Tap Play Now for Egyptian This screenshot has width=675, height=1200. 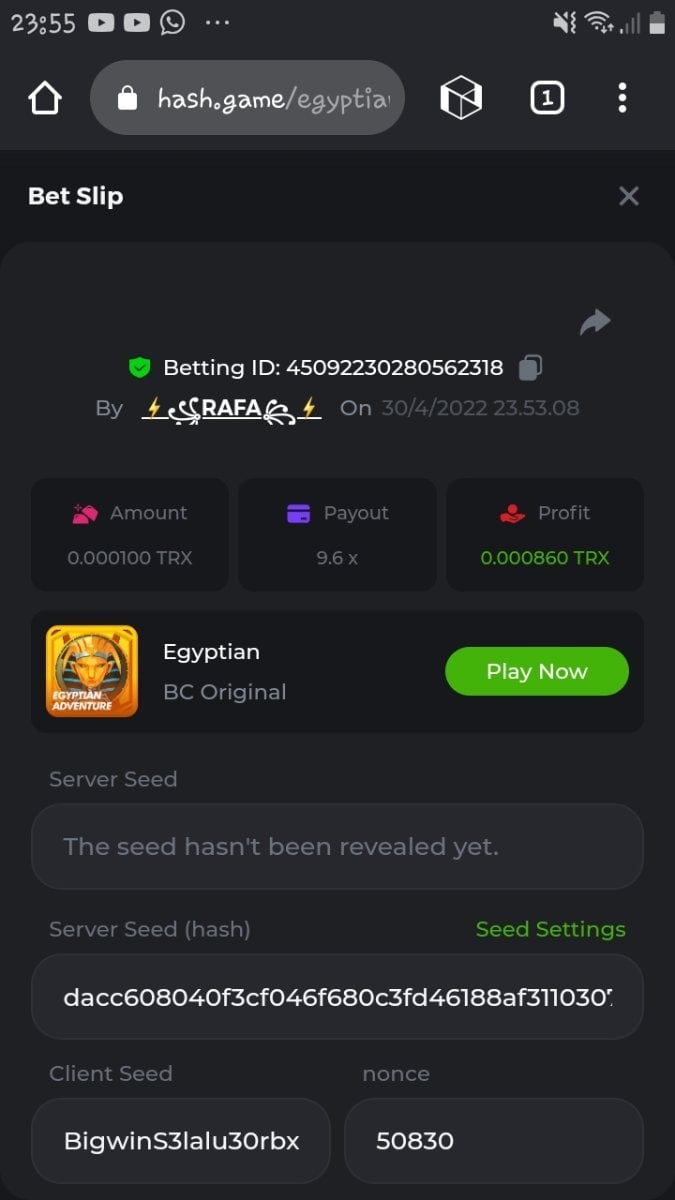pos(536,671)
